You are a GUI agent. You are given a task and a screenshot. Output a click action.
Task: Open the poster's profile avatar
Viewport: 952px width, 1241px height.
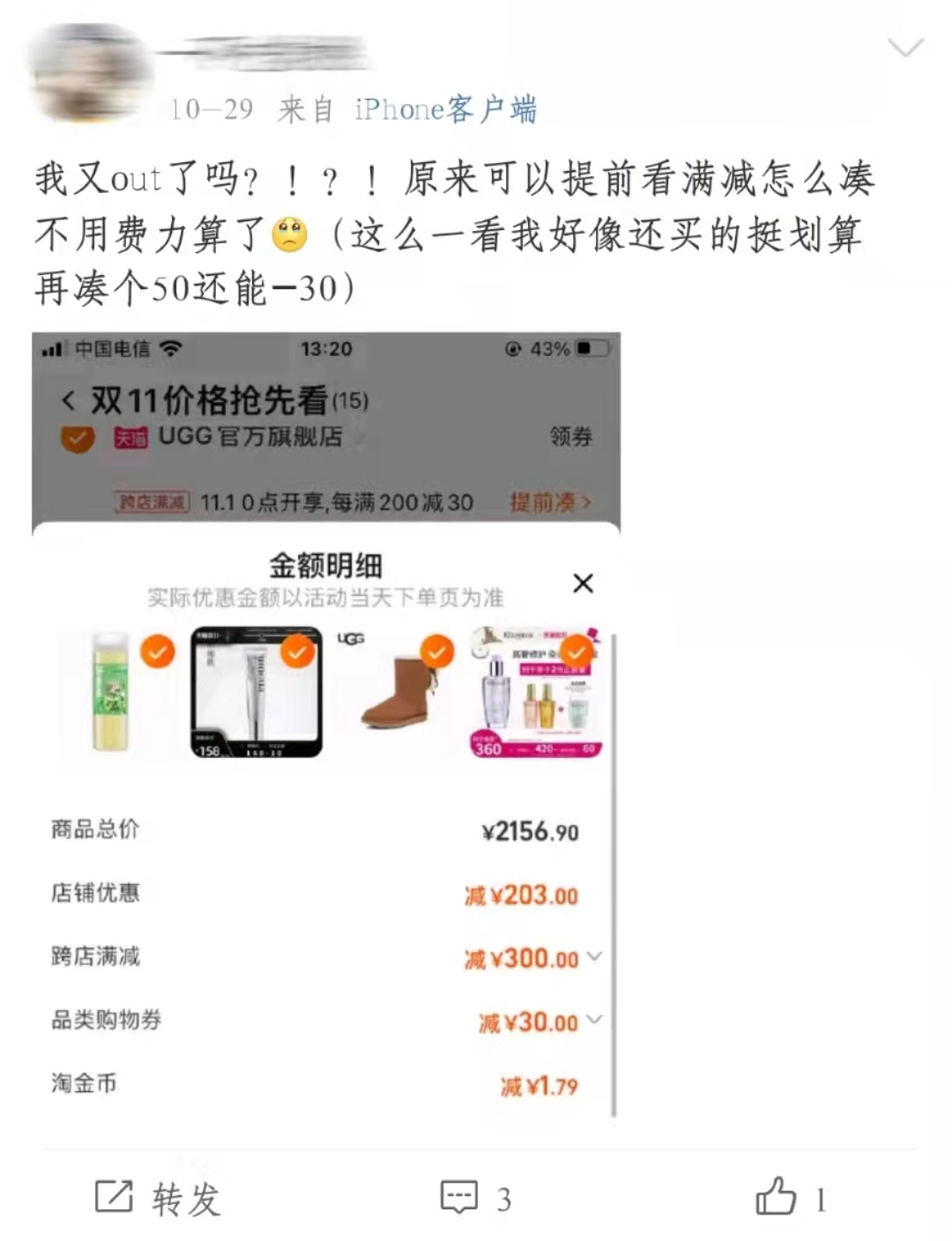click(x=88, y=72)
